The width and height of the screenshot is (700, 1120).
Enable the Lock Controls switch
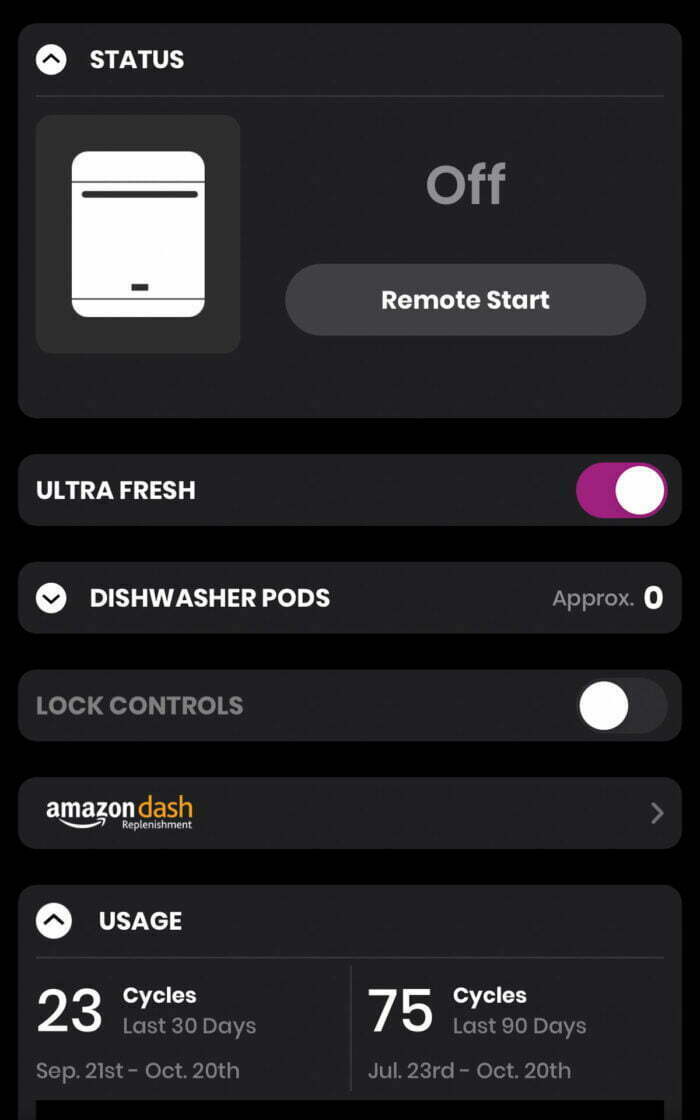coord(621,706)
